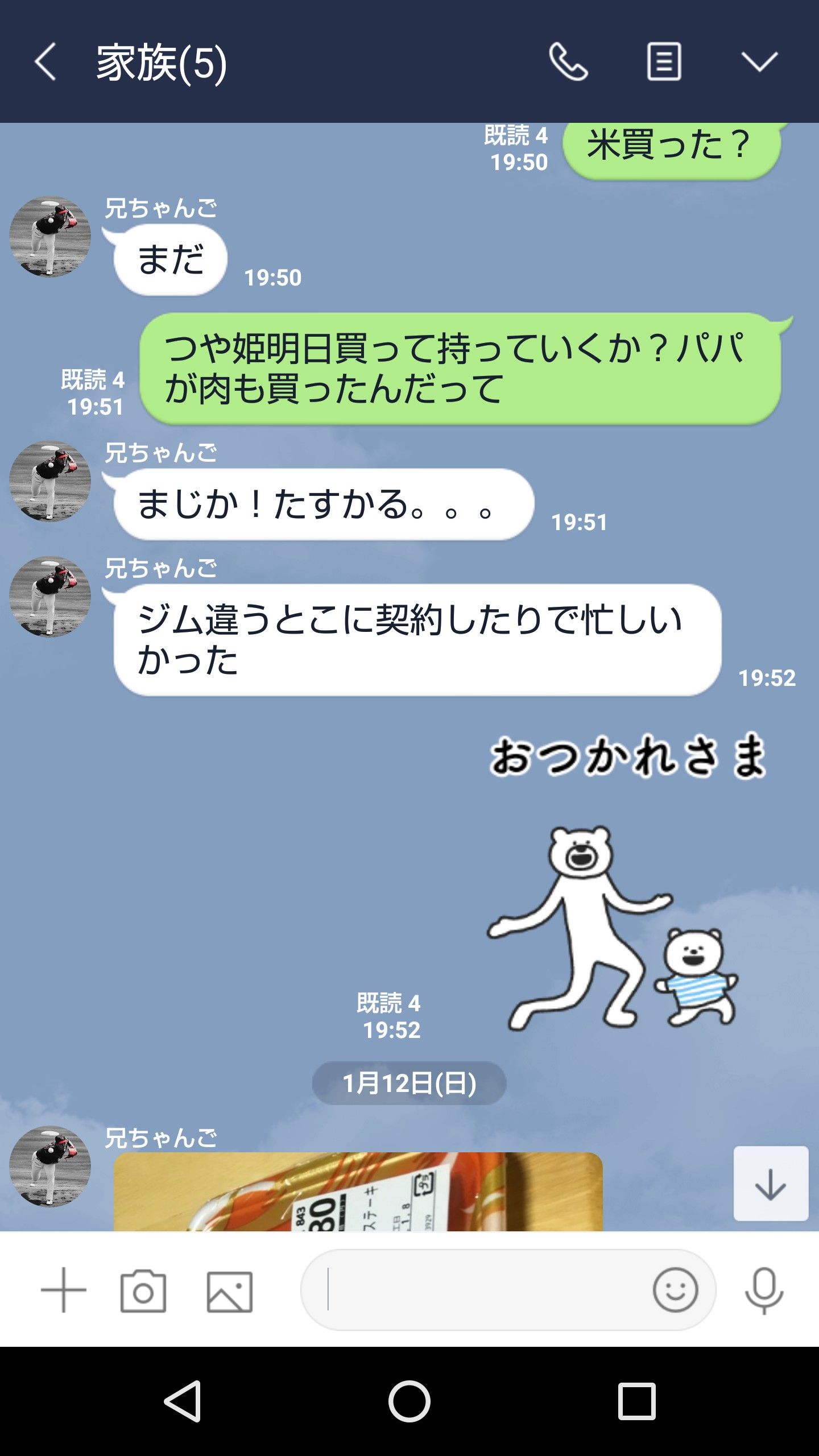The width and height of the screenshot is (819, 1456).
Task: Focus the message input field
Action: 483,1290
